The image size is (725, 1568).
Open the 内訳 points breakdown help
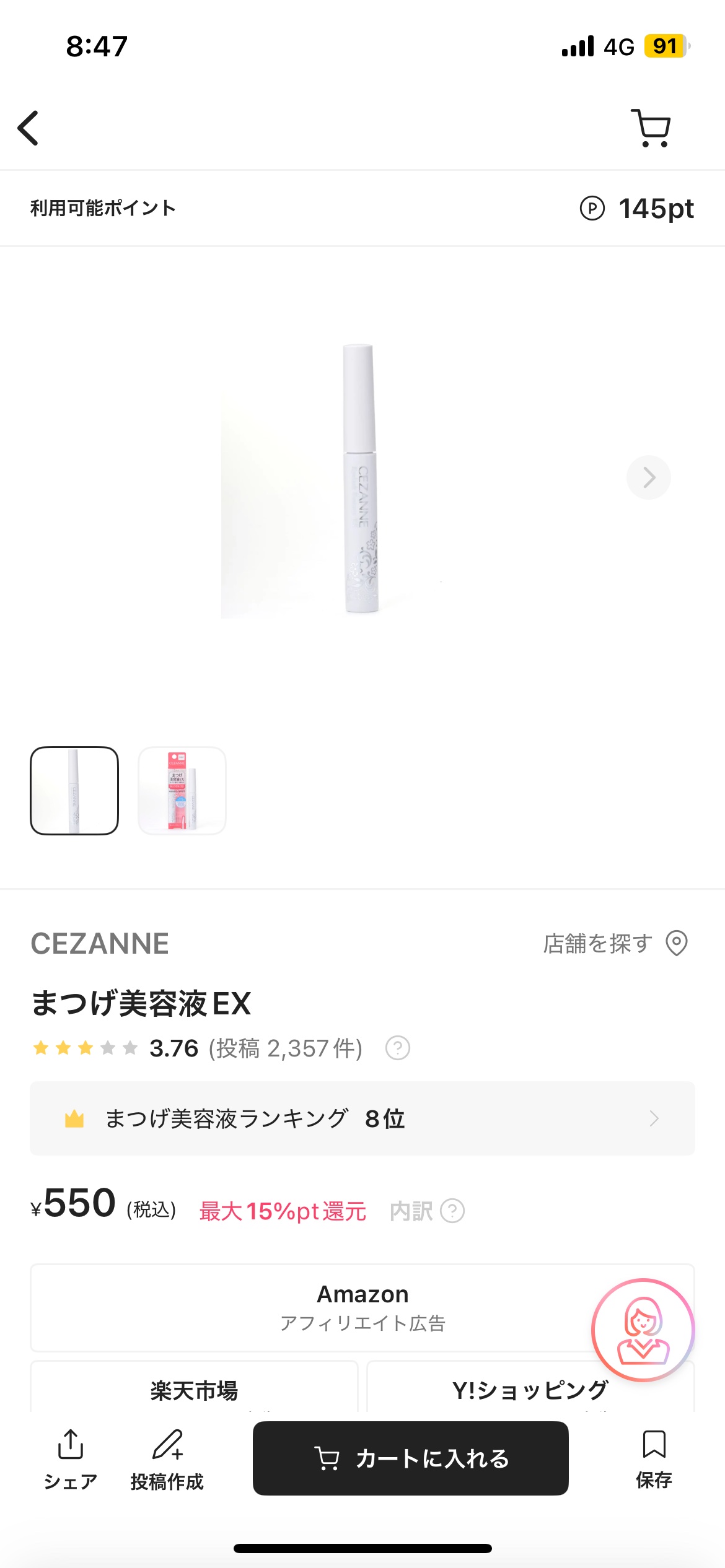coord(427,1211)
